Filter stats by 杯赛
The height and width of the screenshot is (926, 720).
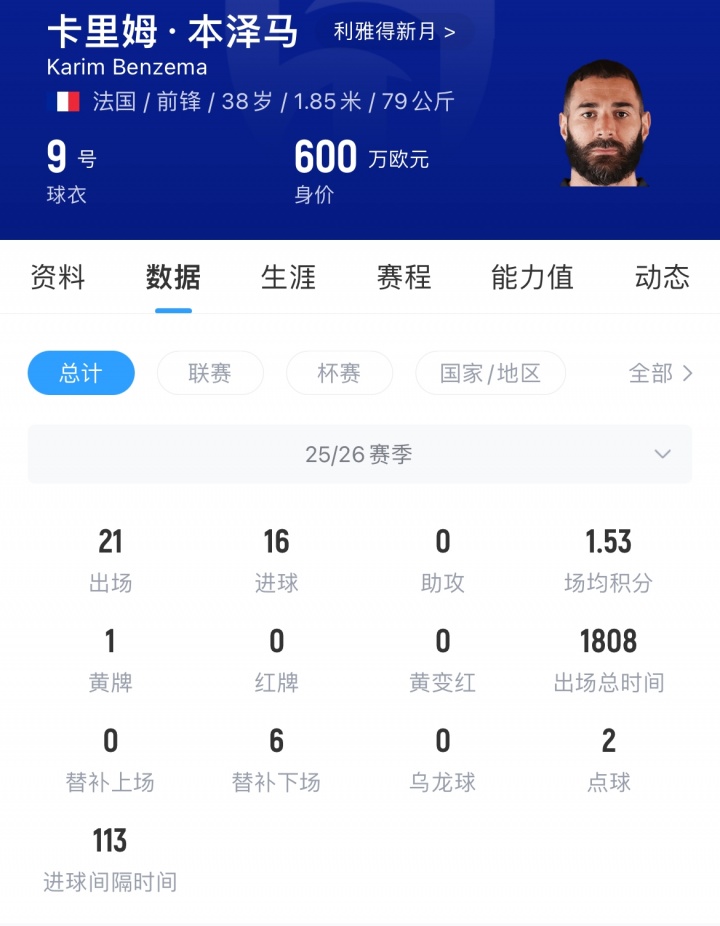coord(339,373)
